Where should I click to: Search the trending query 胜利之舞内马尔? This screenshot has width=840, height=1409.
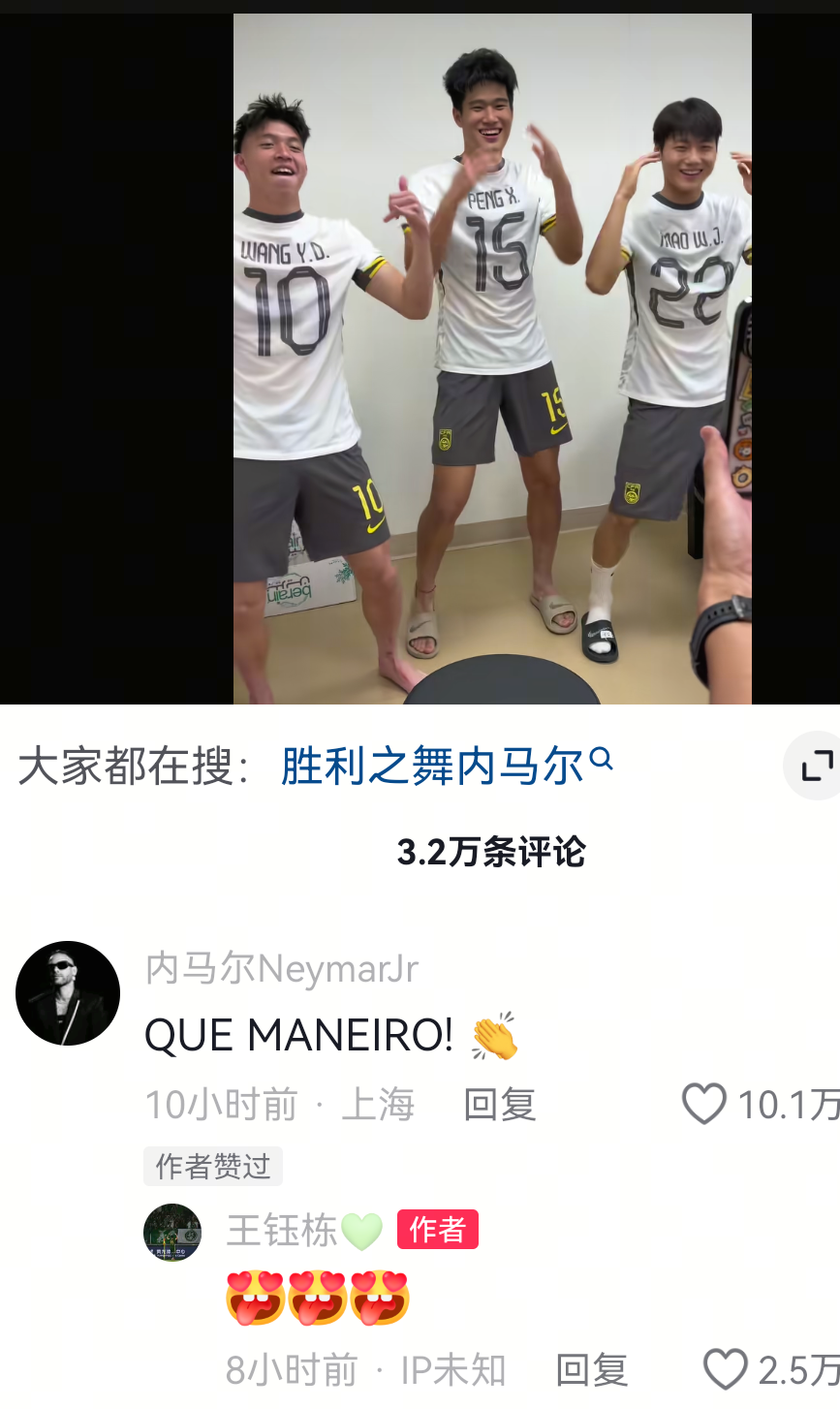(x=446, y=767)
